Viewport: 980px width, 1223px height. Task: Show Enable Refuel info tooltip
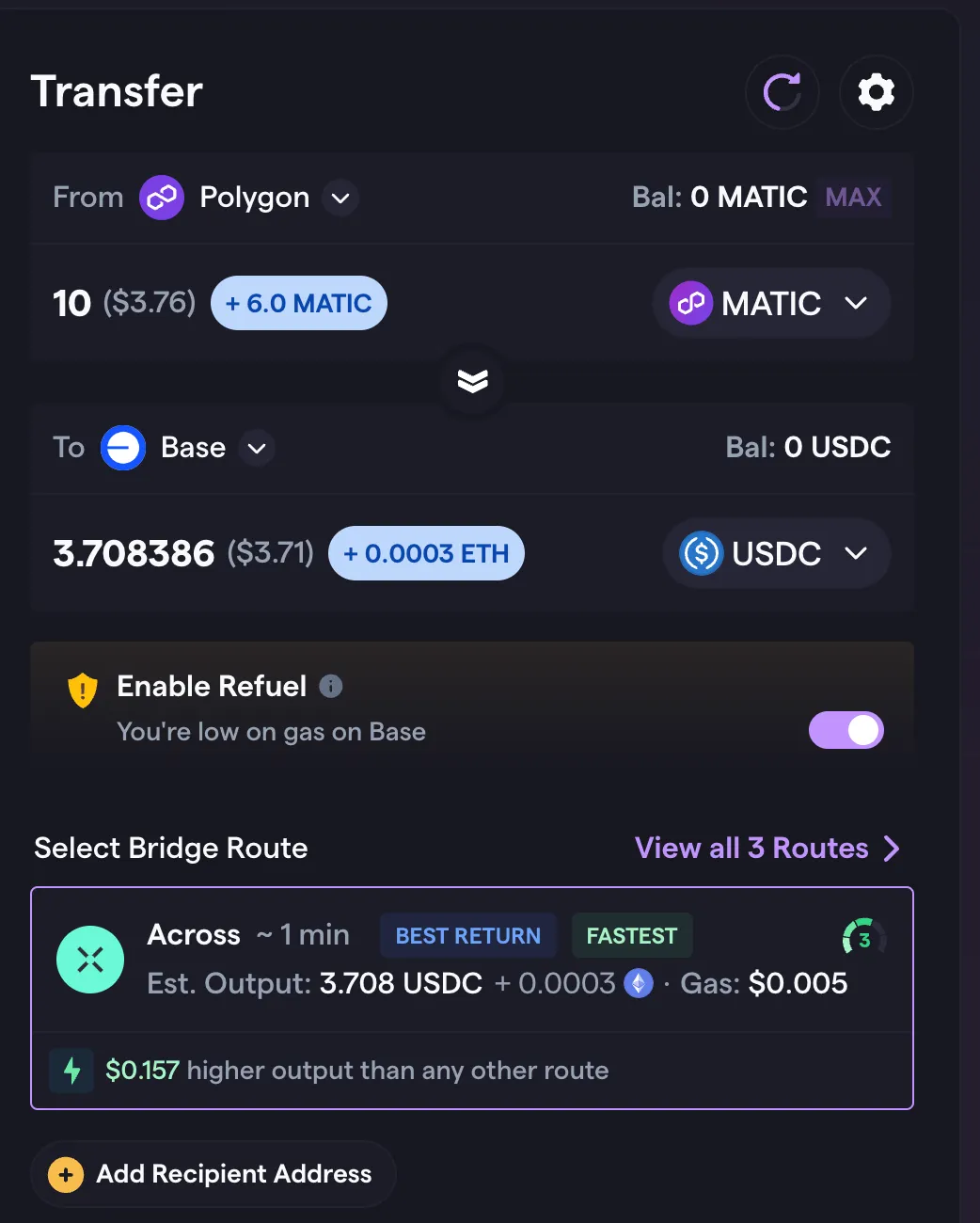tap(331, 686)
